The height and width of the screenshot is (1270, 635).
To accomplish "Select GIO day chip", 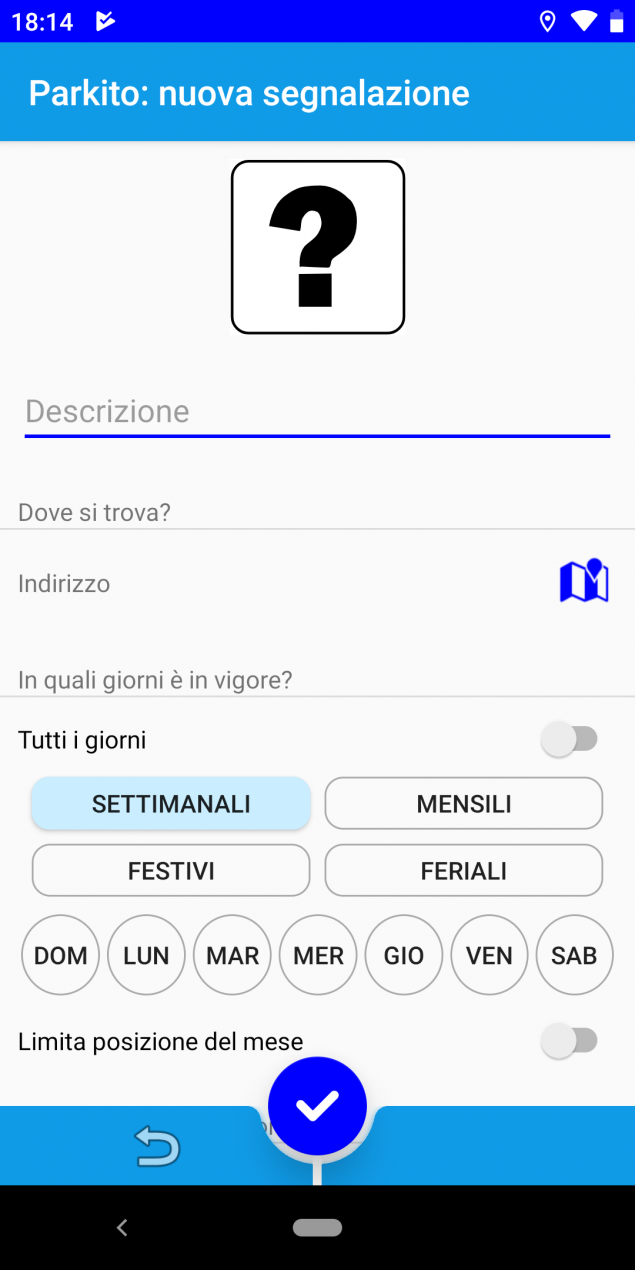I will click(404, 955).
